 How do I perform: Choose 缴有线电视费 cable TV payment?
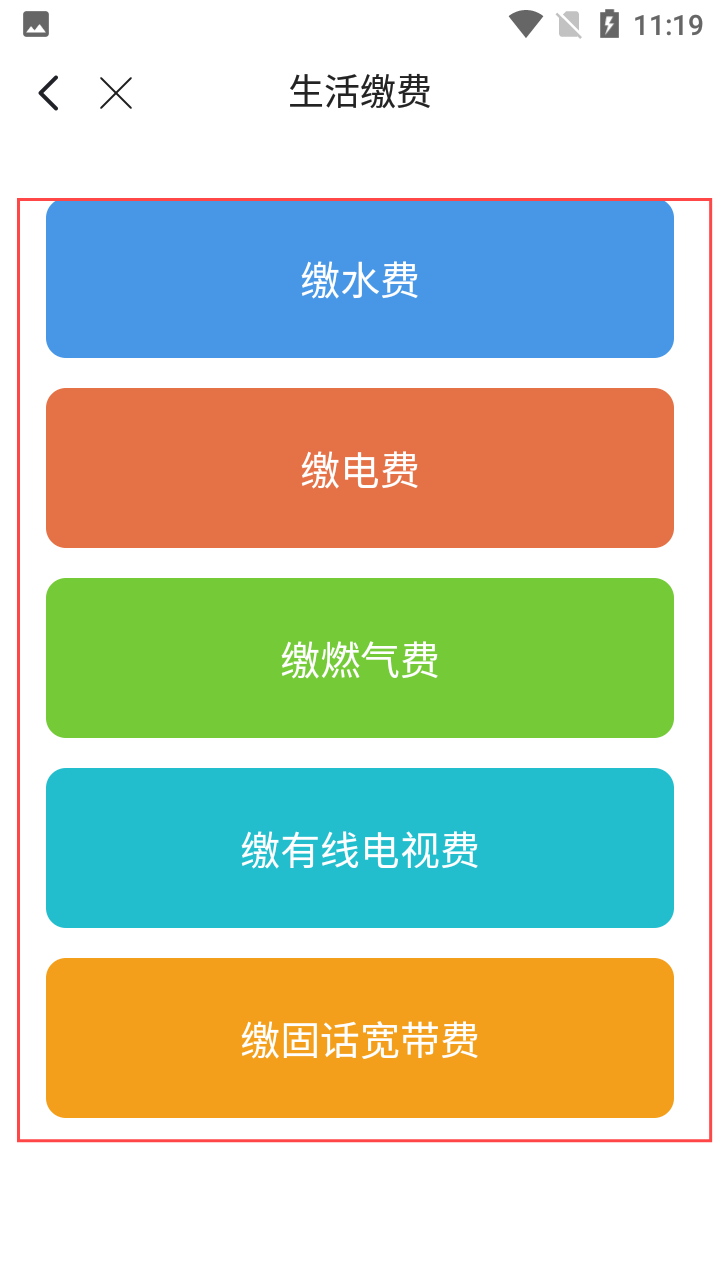pyautogui.click(x=360, y=848)
